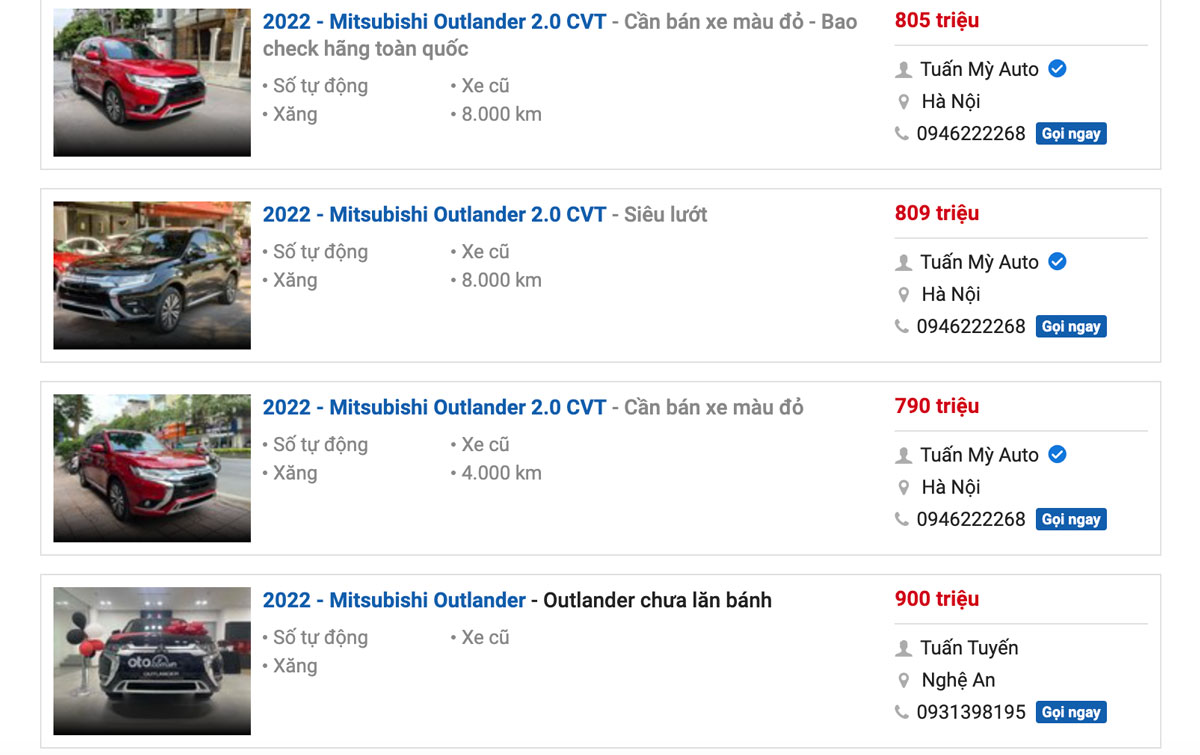The height and width of the screenshot is (755, 1200).
Task: Call seller Tuấn Tuyến with Gọi ngay
Action: pyautogui.click(x=1071, y=713)
